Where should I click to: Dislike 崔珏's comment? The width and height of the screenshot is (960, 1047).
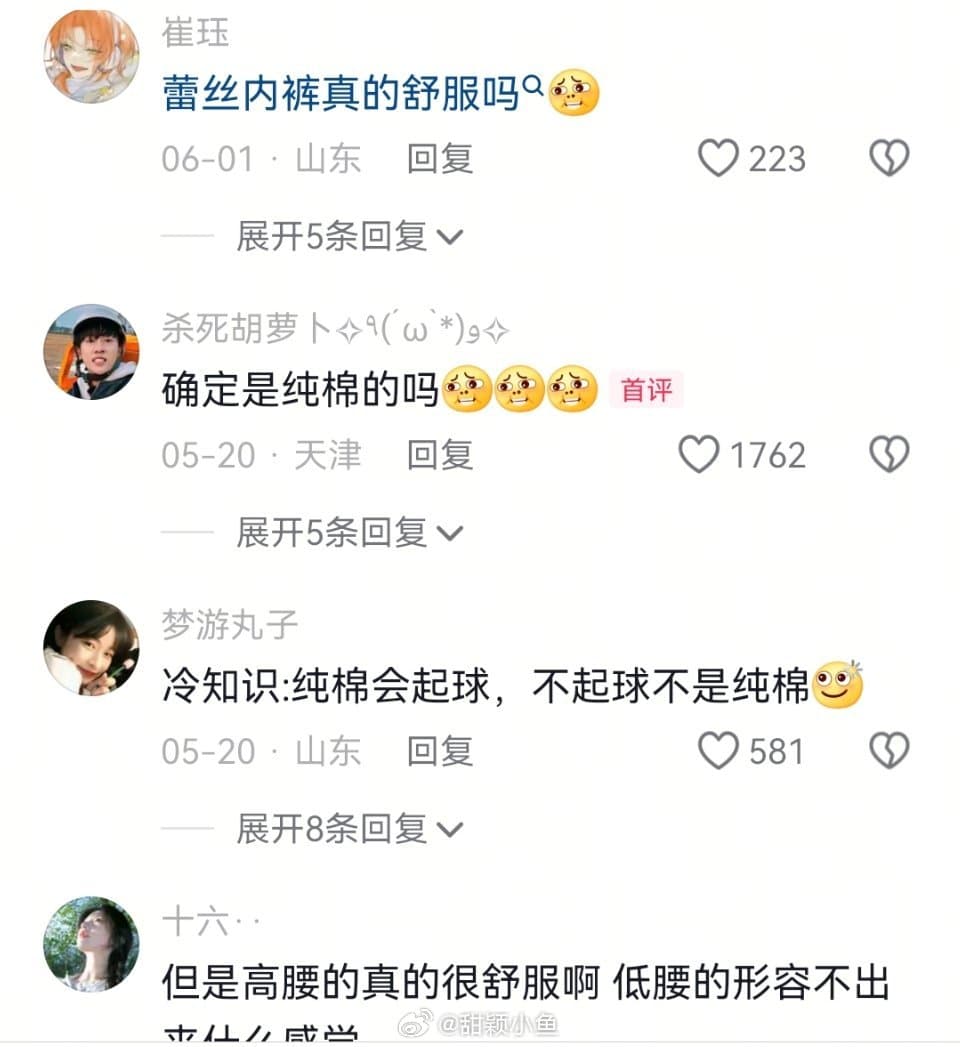pyautogui.click(x=888, y=158)
